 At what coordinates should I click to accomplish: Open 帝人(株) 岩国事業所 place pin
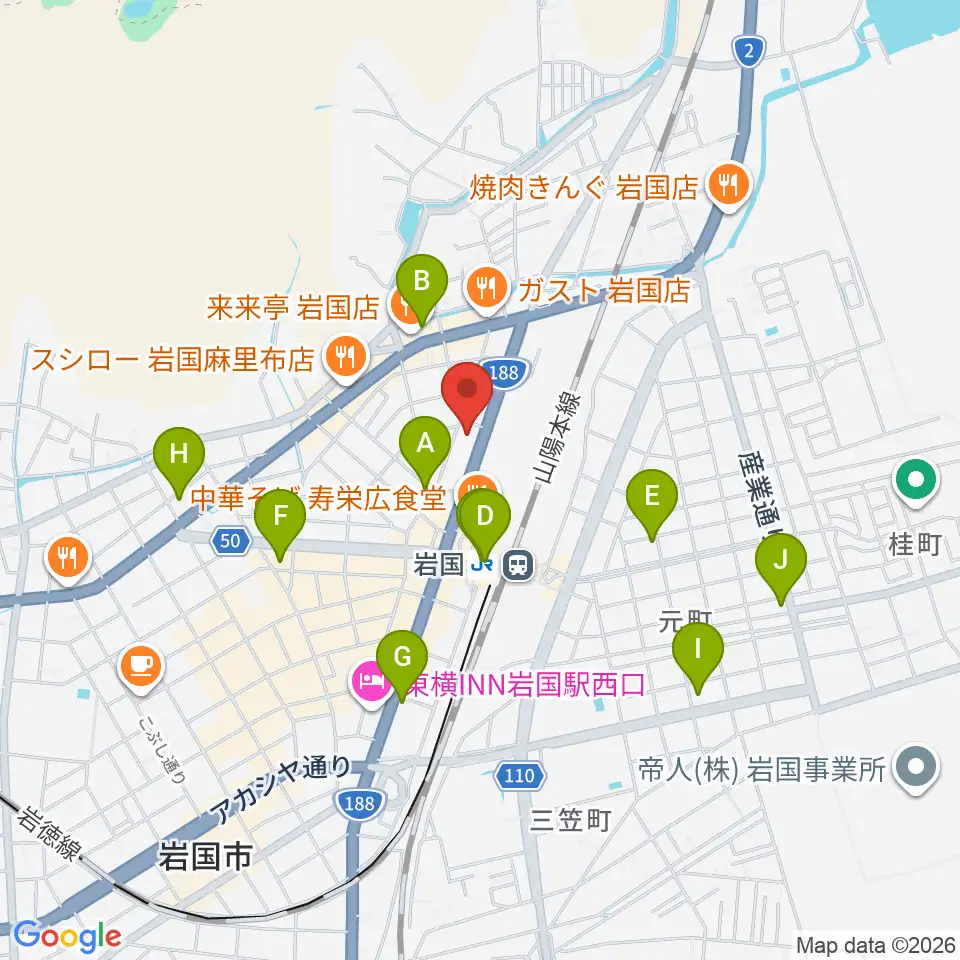(x=916, y=768)
